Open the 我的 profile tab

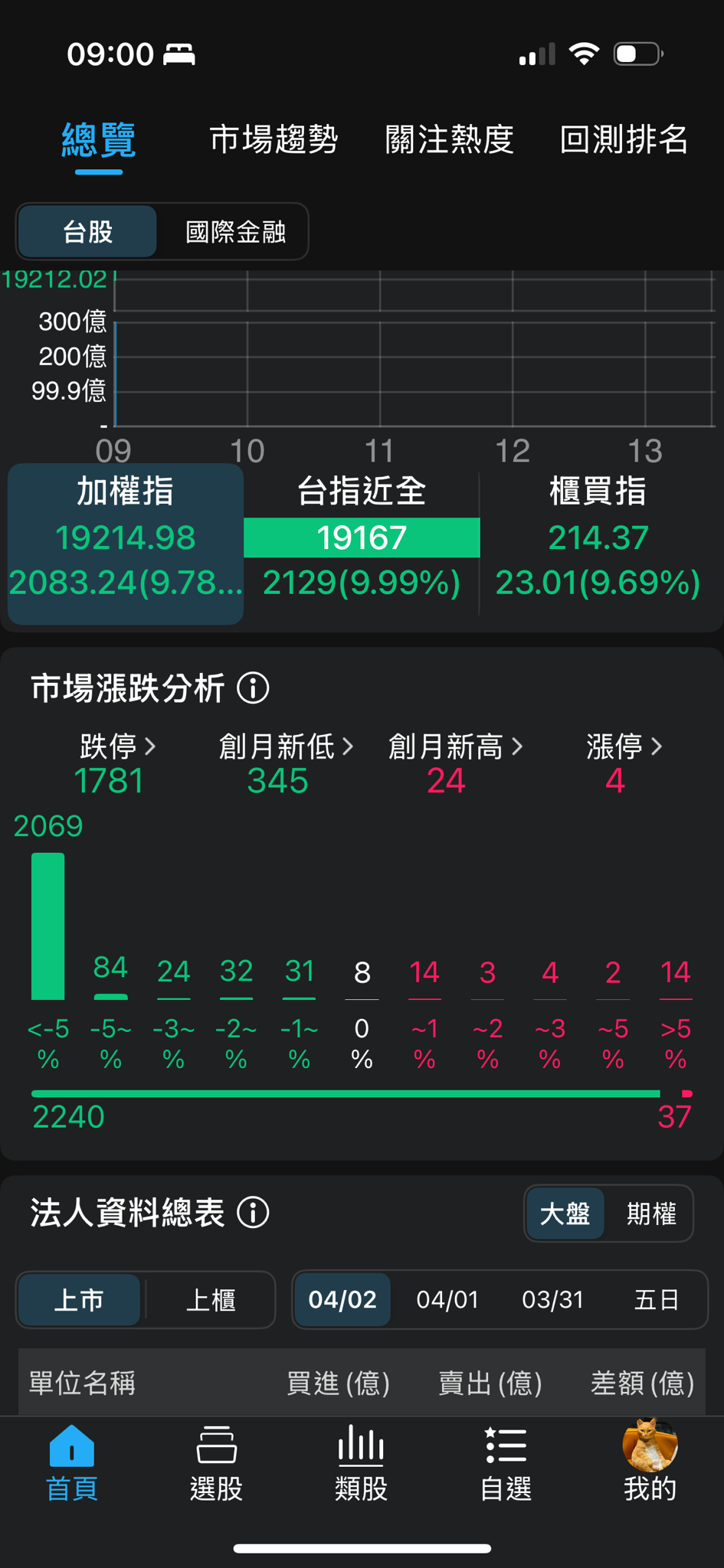click(x=650, y=1464)
